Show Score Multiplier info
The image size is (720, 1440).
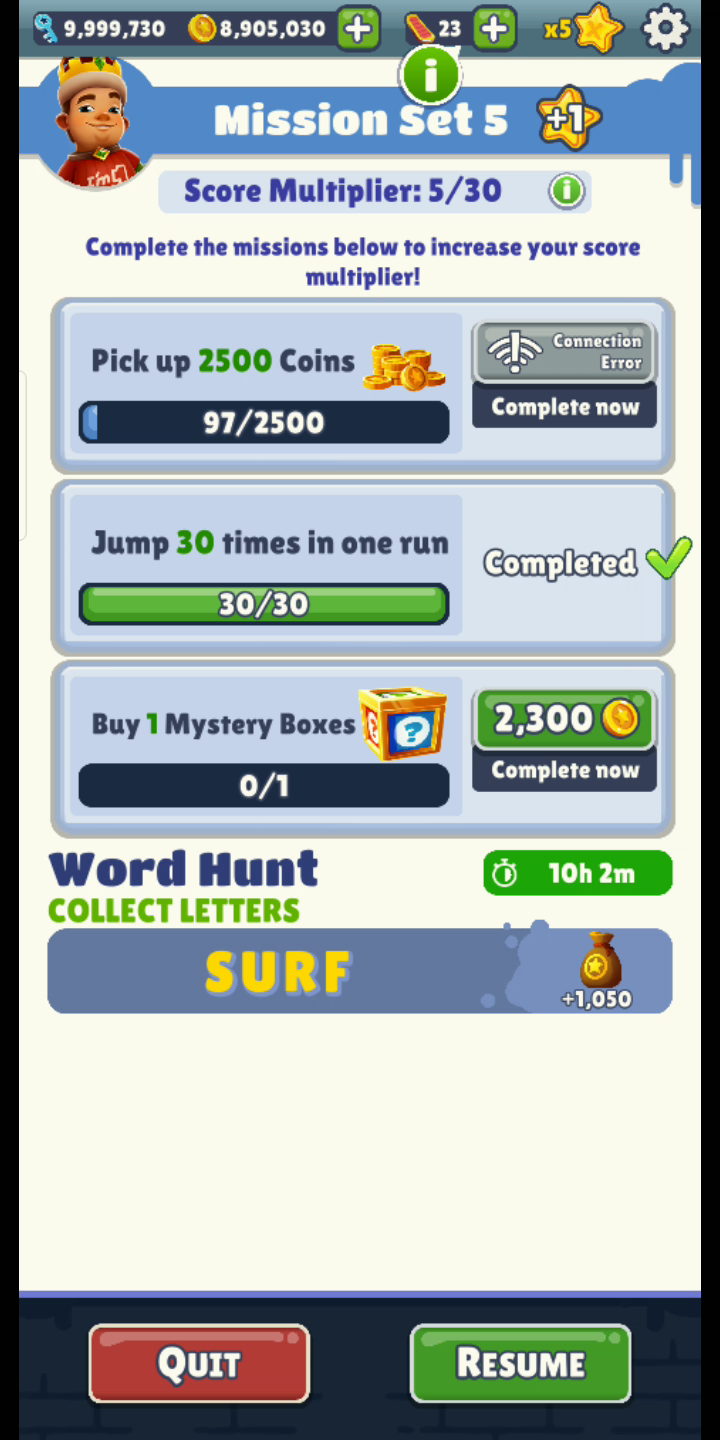(566, 190)
